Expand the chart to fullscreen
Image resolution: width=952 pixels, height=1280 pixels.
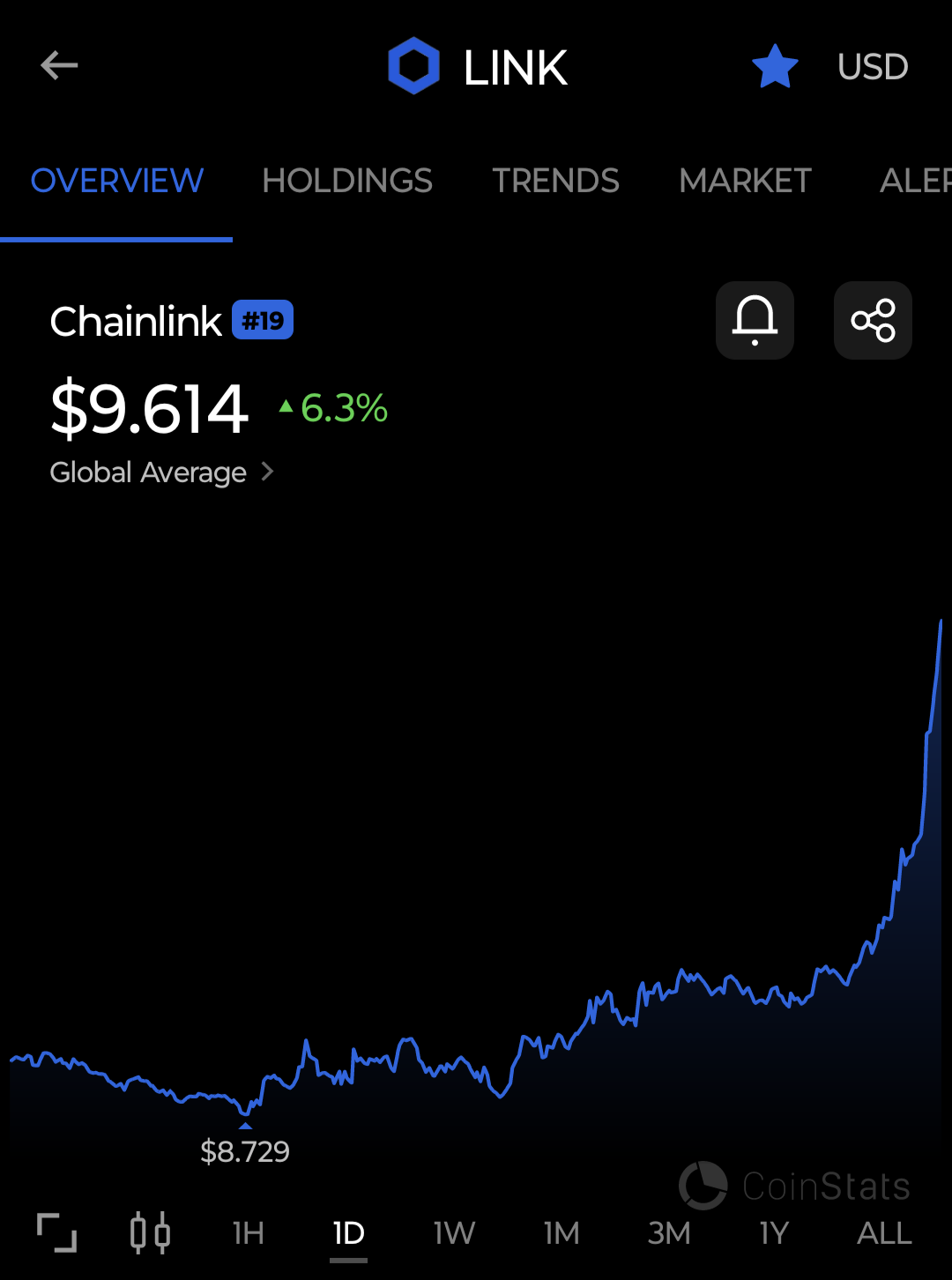[56, 1232]
